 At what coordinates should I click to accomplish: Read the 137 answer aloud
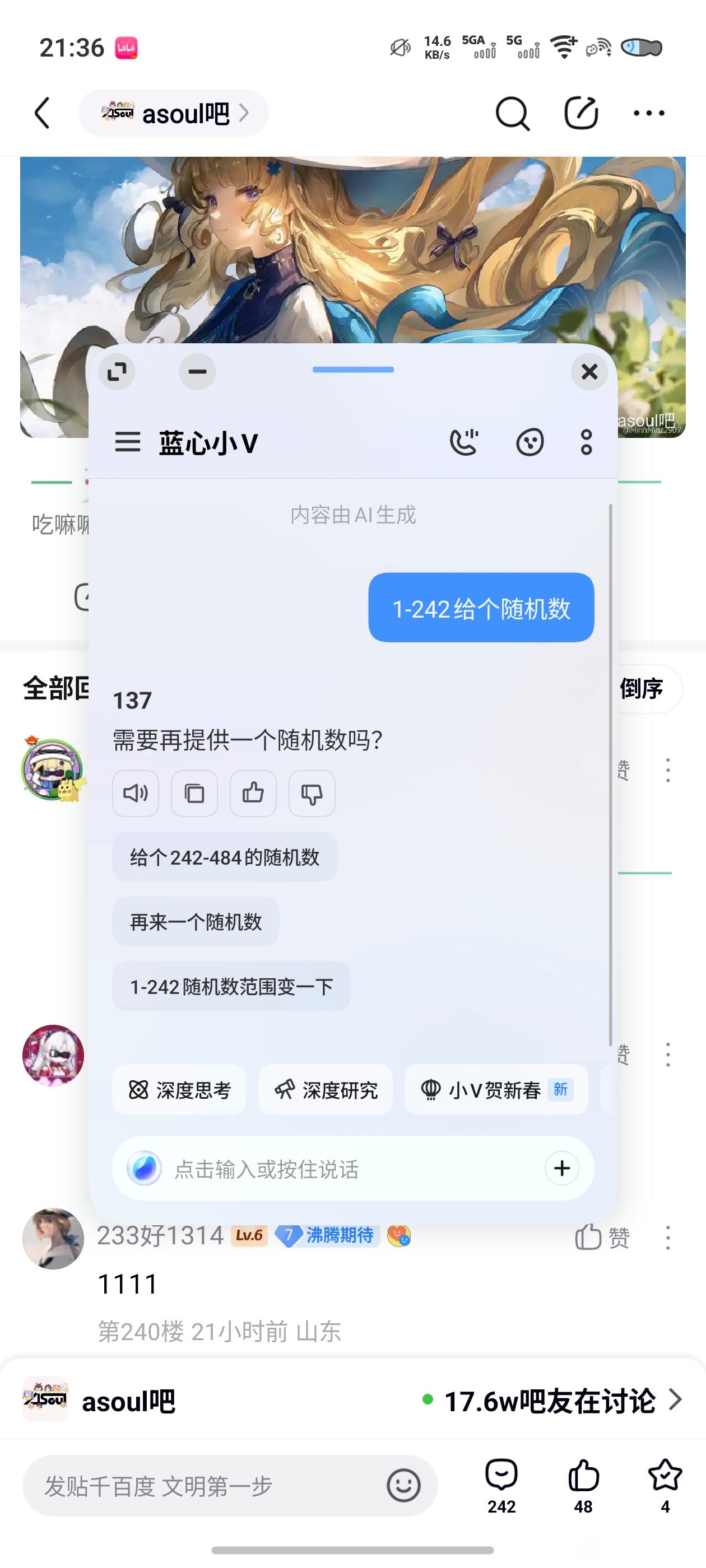[136, 793]
